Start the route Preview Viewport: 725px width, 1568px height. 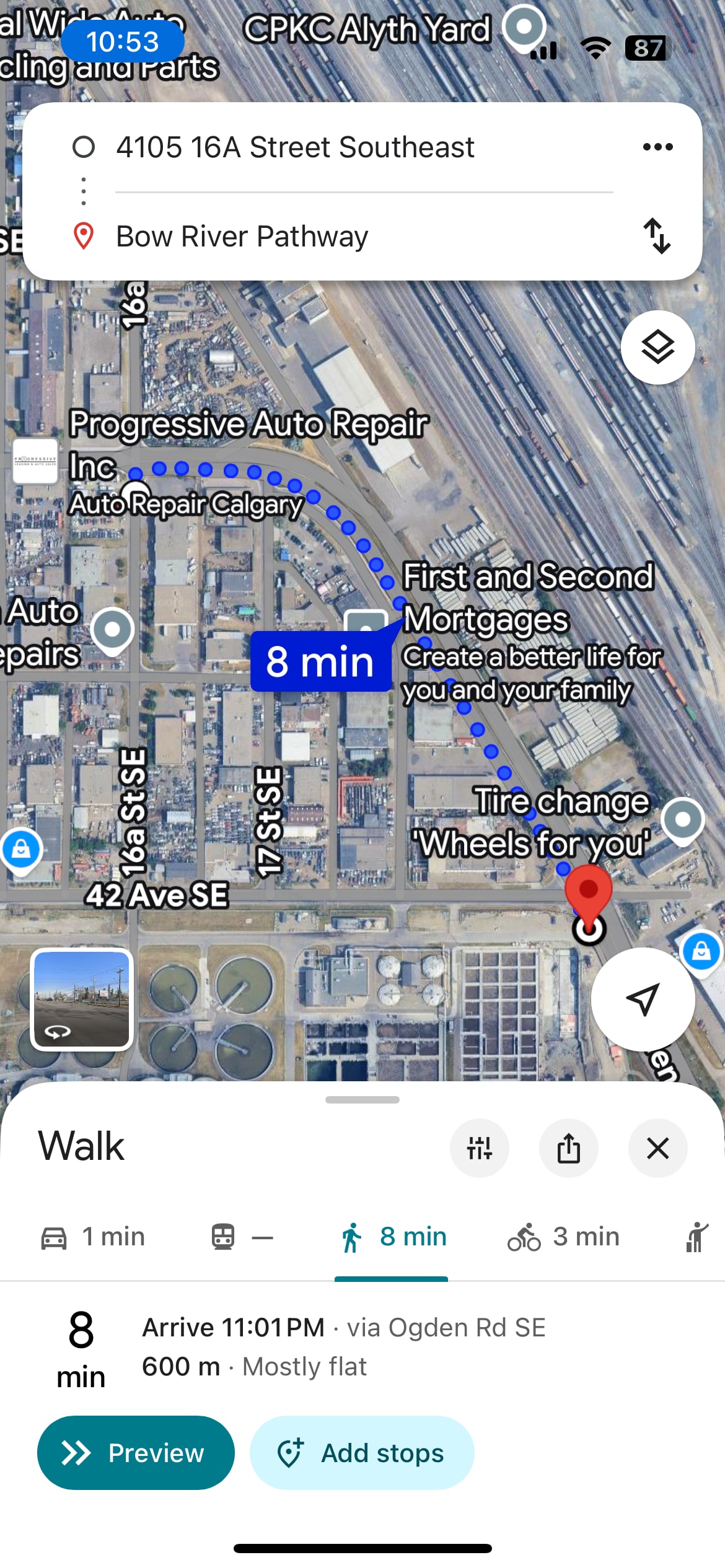(x=136, y=1453)
